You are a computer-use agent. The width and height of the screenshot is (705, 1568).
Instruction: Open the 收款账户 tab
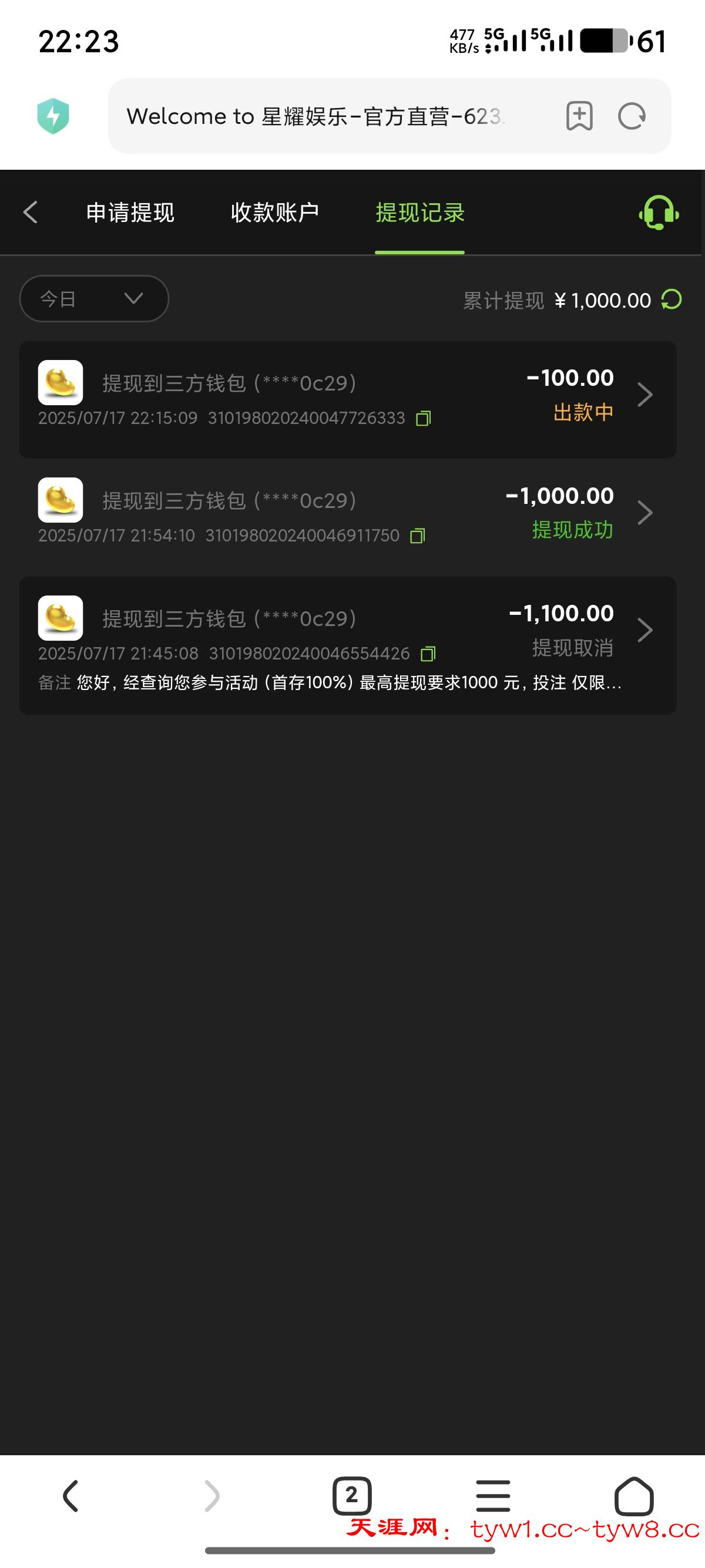(274, 213)
